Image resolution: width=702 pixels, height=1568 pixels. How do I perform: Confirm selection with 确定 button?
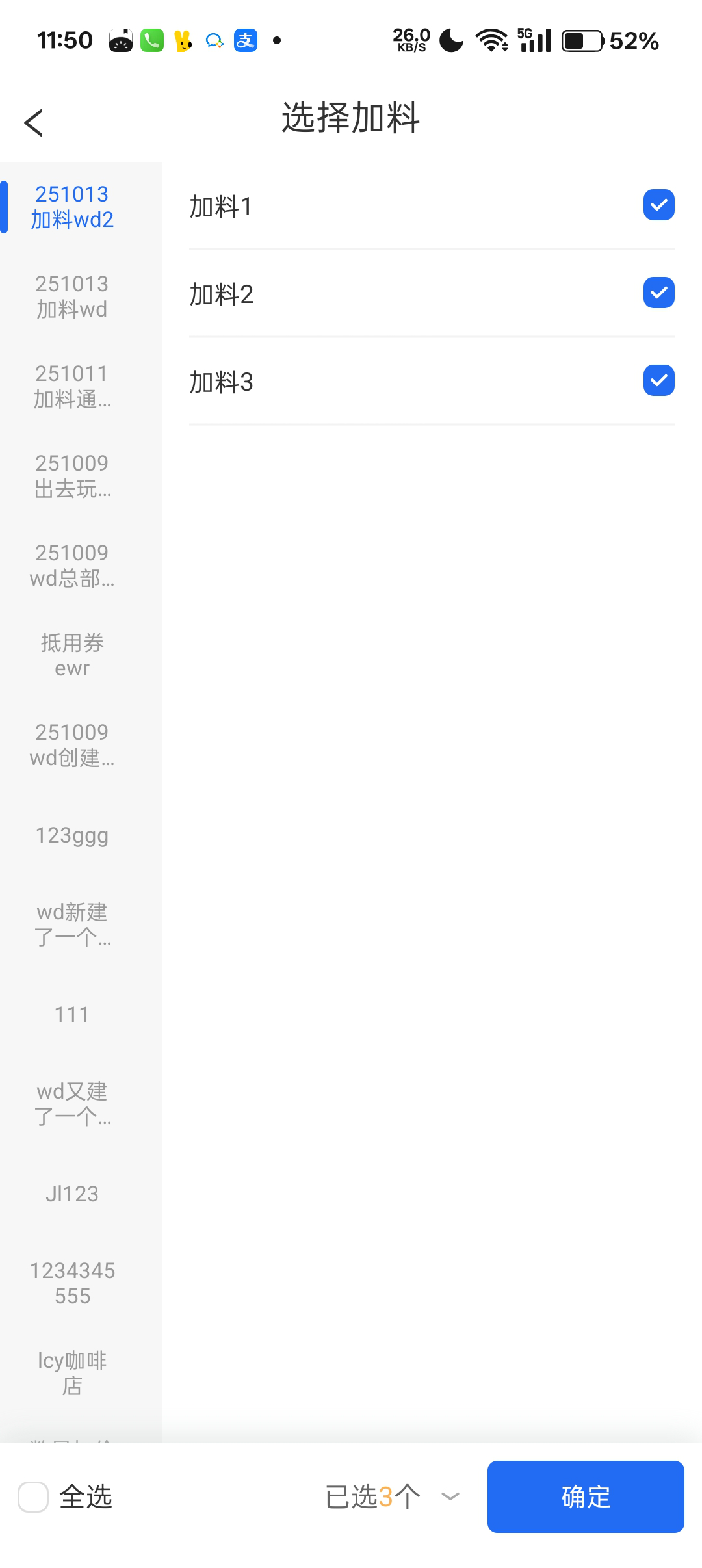(585, 1497)
